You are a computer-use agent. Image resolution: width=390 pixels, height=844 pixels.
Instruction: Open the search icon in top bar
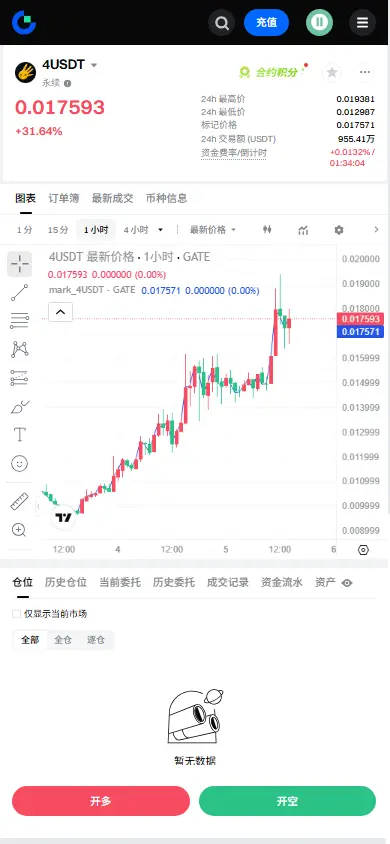(x=222, y=23)
